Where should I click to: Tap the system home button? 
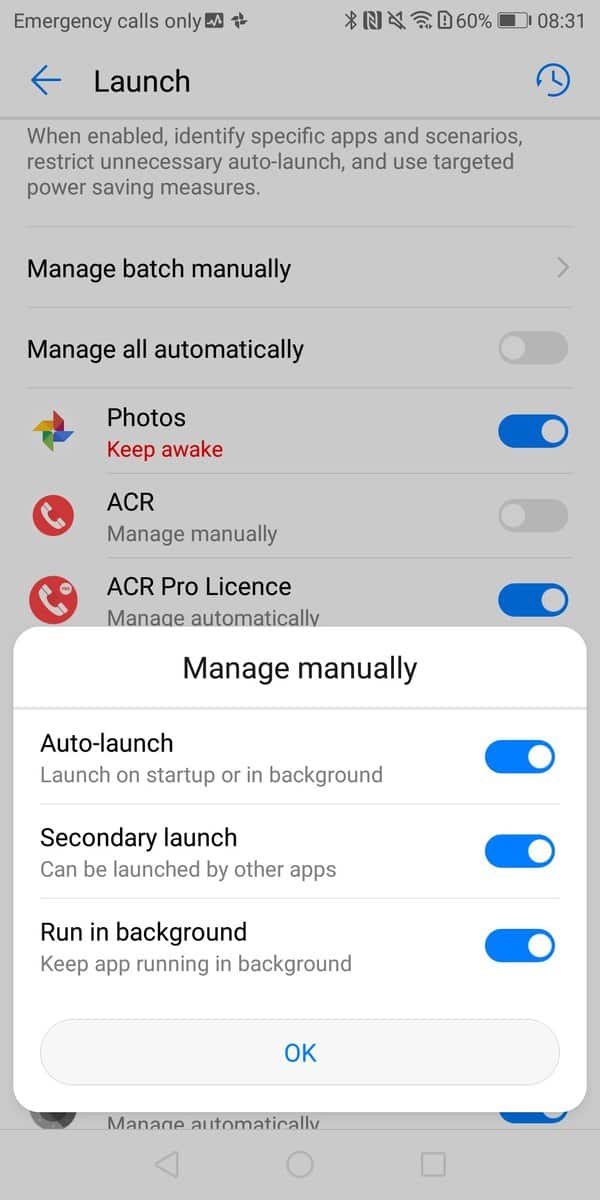(x=300, y=1164)
